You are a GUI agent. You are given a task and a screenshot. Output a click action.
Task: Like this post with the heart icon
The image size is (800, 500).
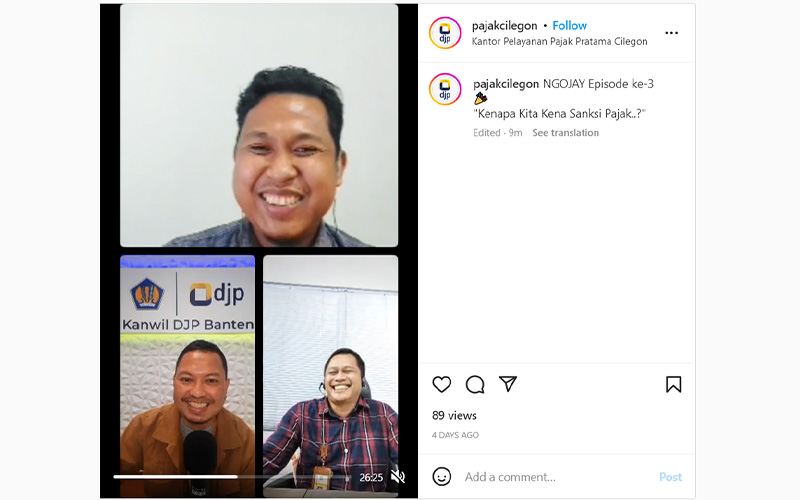[442, 385]
